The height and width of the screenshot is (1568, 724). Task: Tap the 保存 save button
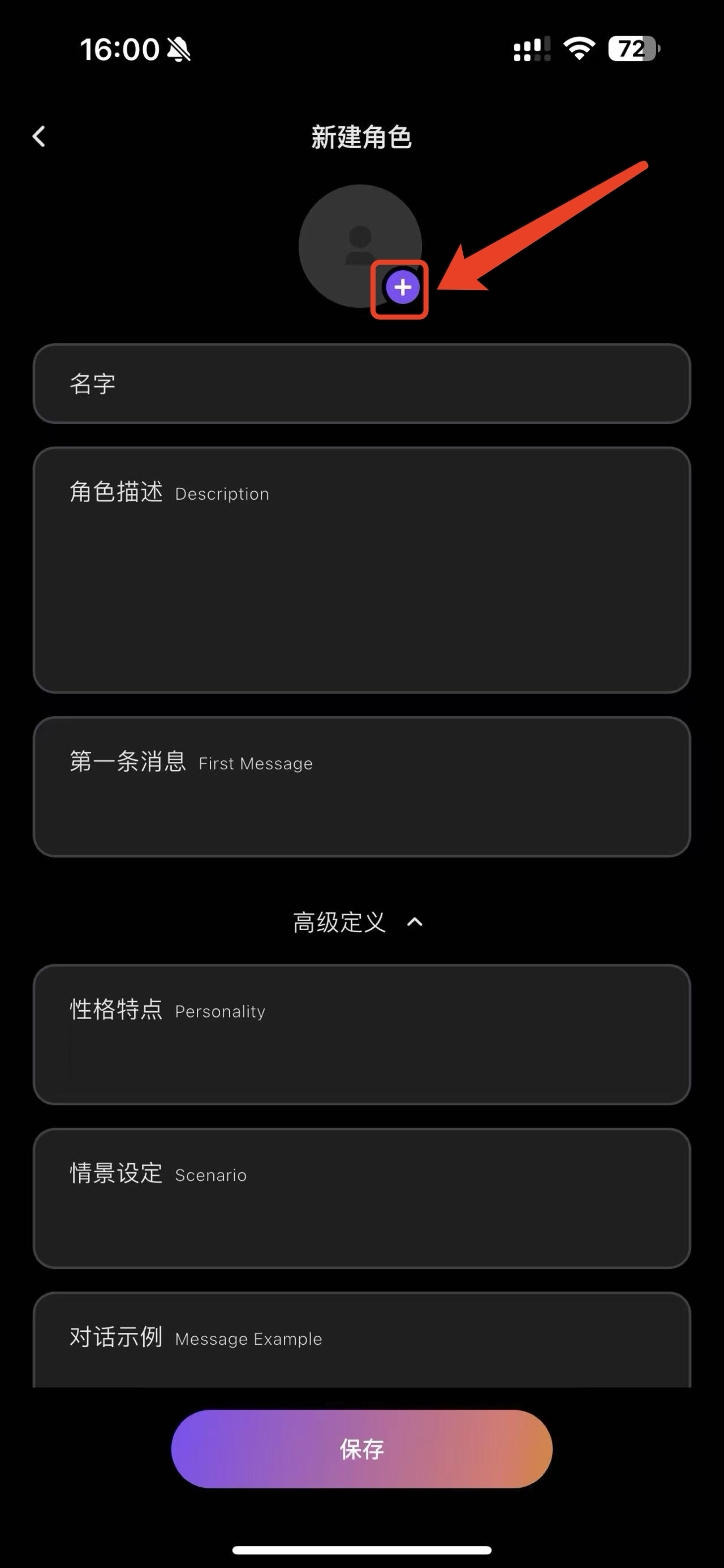tap(361, 1449)
